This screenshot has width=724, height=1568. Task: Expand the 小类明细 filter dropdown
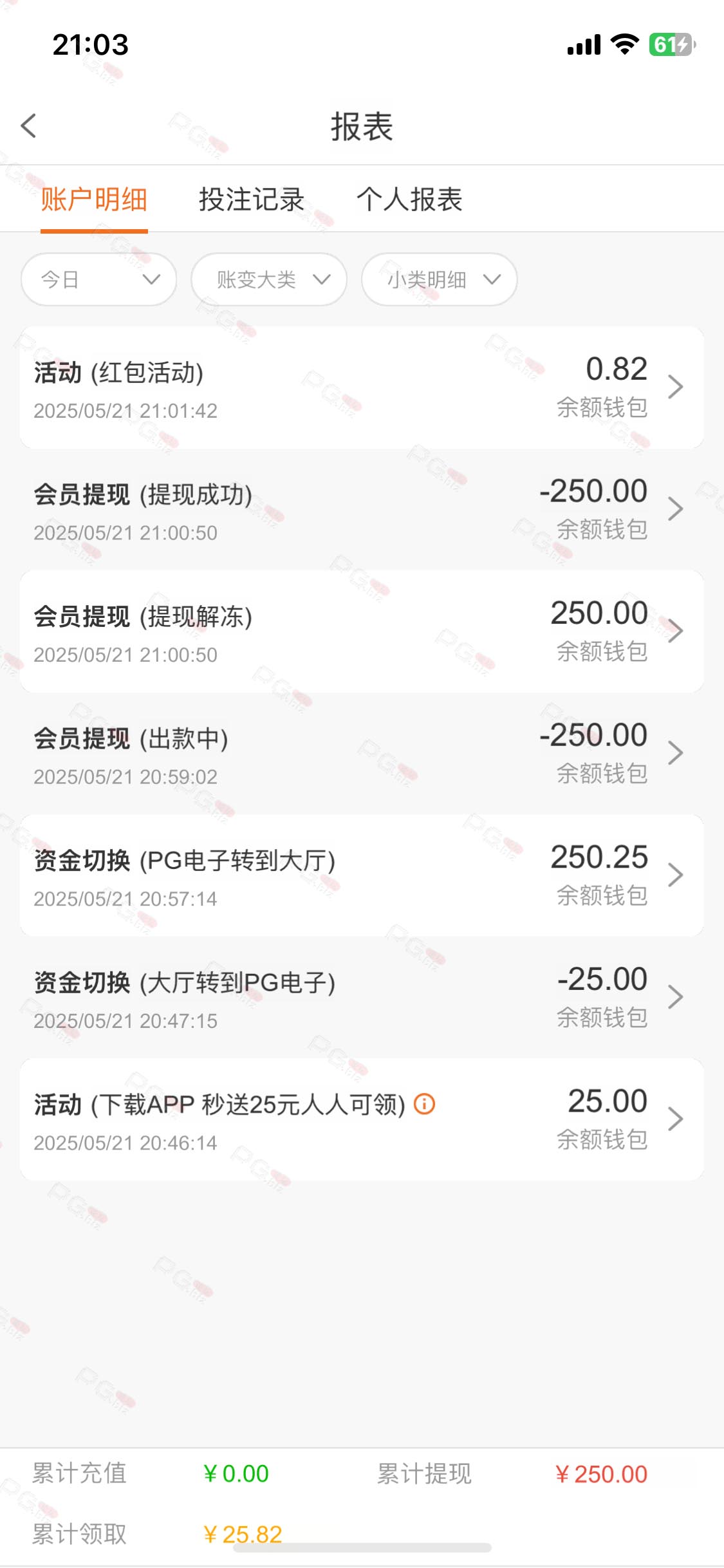pos(440,279)
